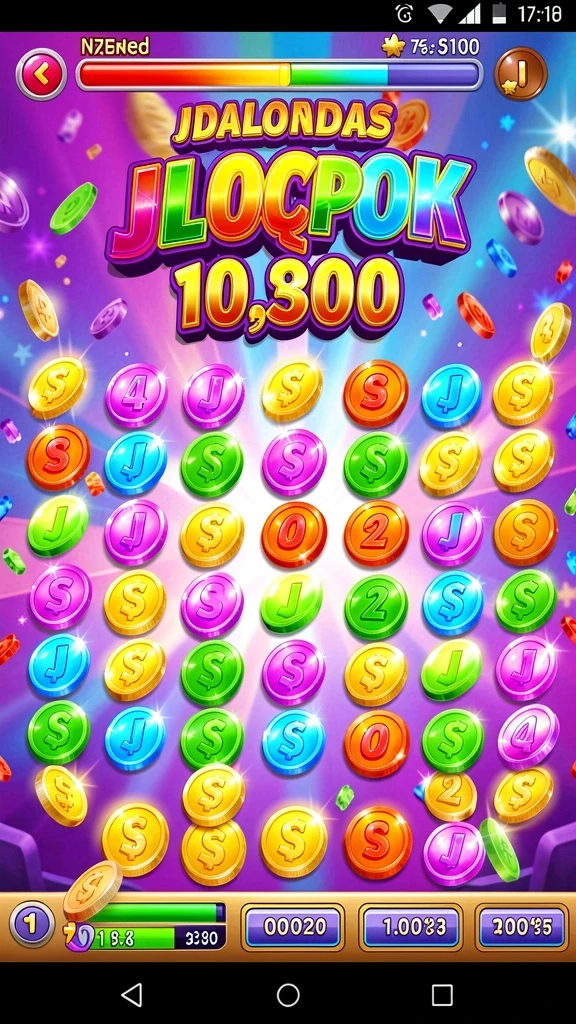Screen dimensions: 576x1024
Task: Tap the green coin marked 2
Action: [x=376, y=605]
